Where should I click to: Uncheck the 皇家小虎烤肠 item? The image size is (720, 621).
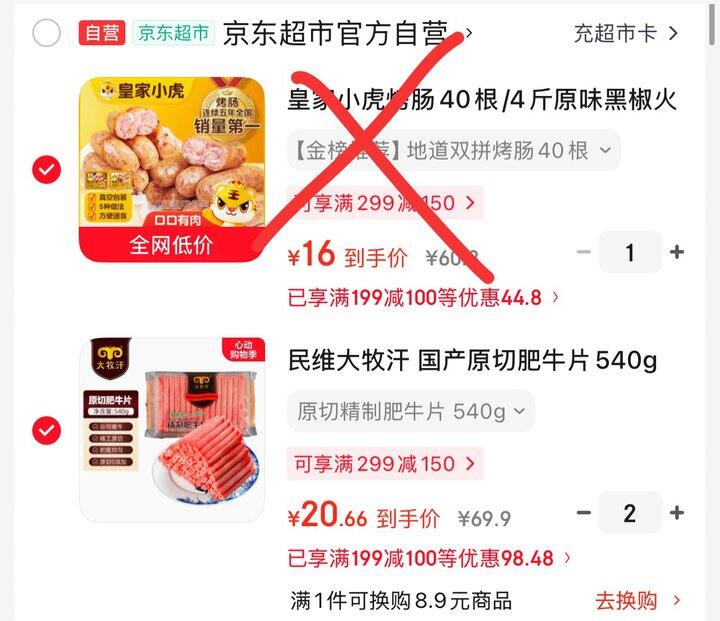(46, 169)
